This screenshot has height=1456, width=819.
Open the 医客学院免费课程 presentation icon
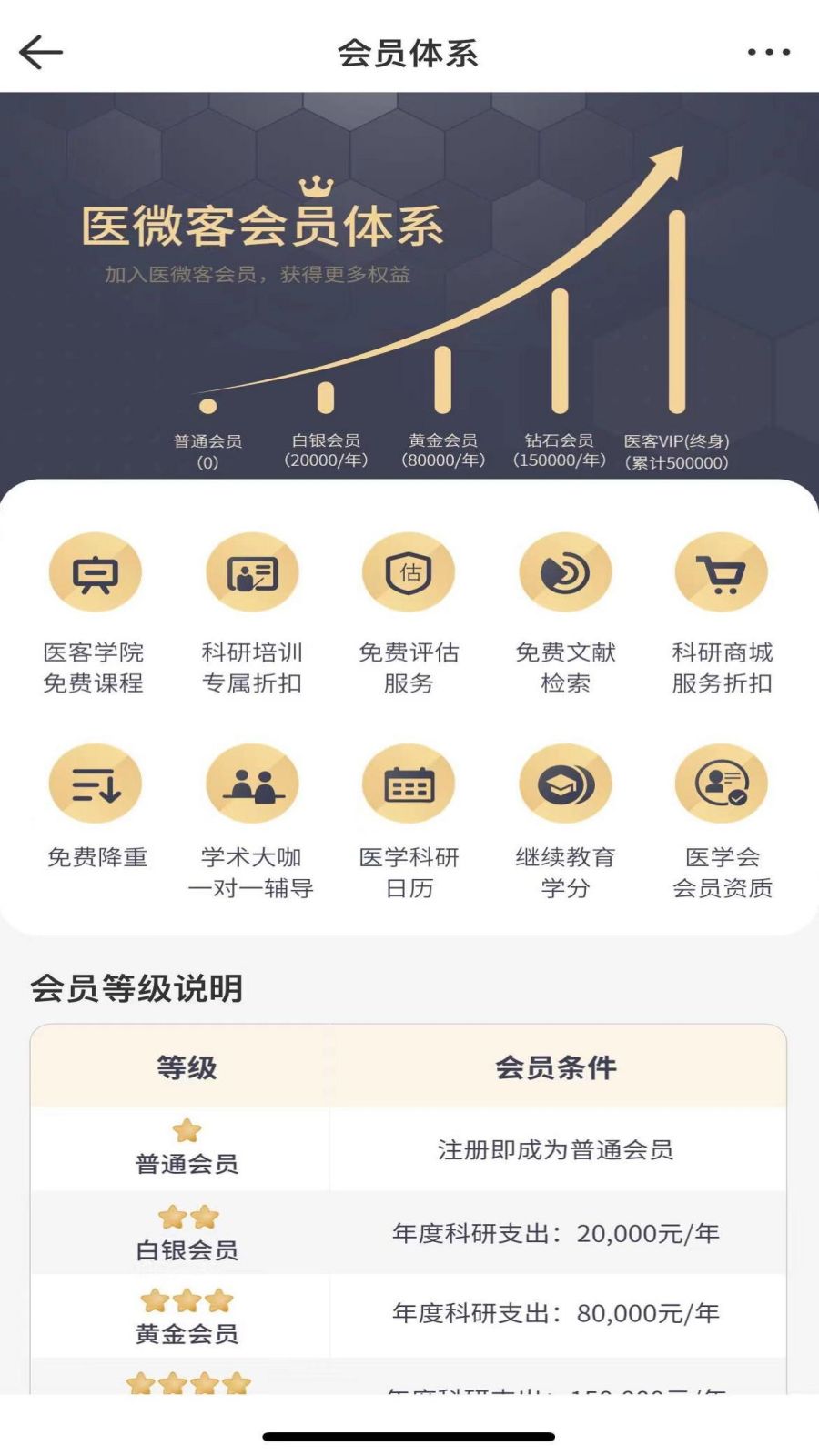coord(96,571)
